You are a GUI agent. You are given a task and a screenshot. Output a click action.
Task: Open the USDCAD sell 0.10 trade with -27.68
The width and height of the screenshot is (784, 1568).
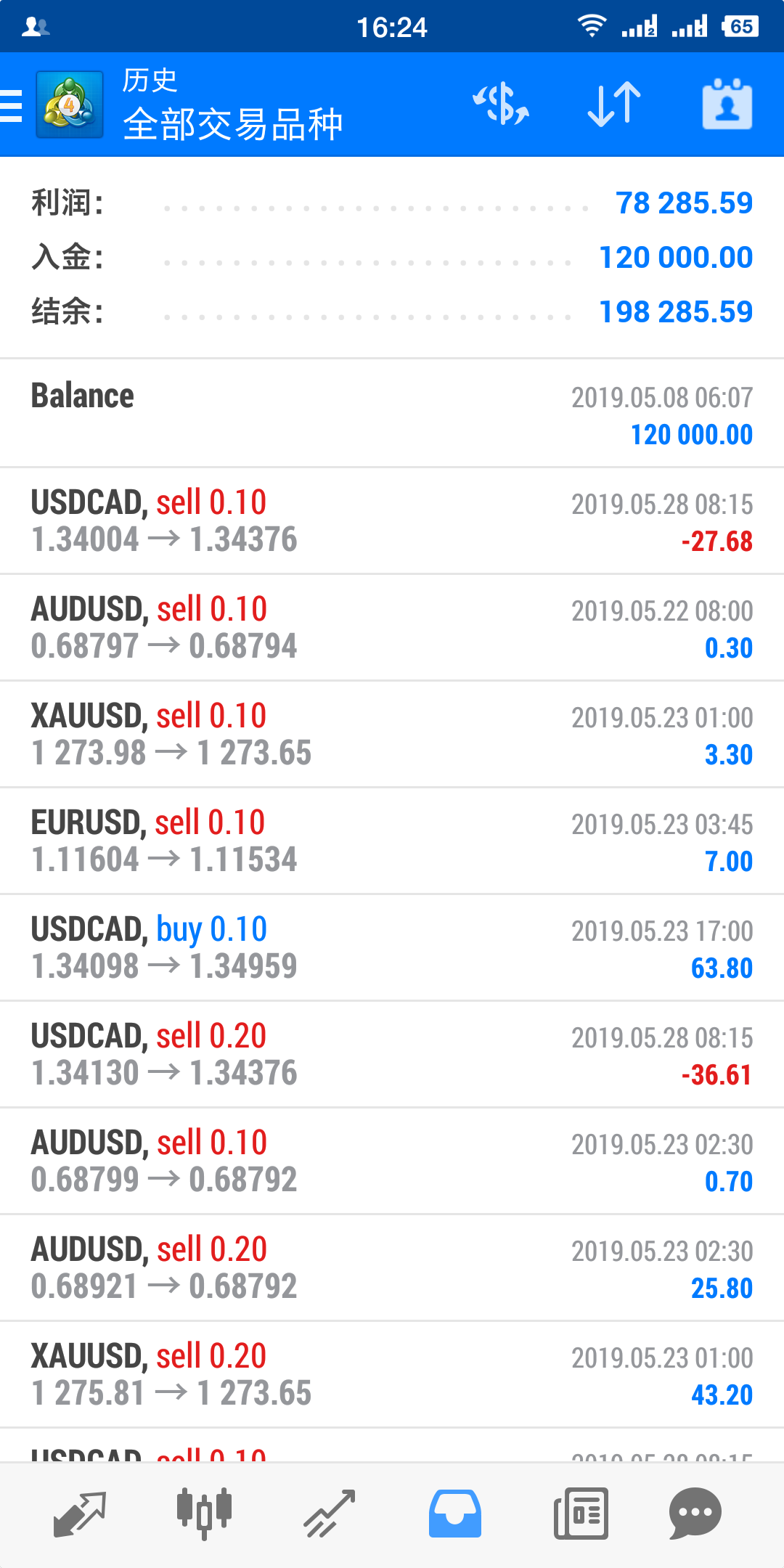[x=392, y=521]
